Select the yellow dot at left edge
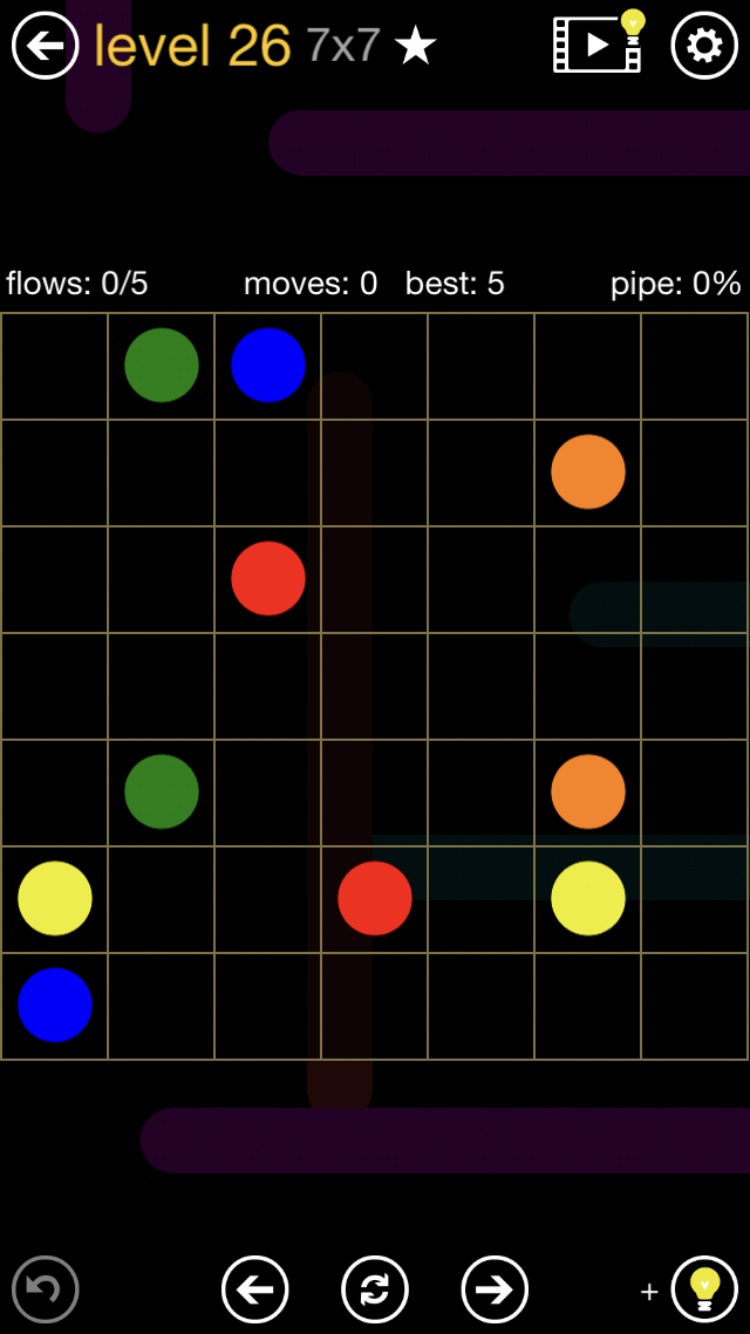 click(55, 898)
